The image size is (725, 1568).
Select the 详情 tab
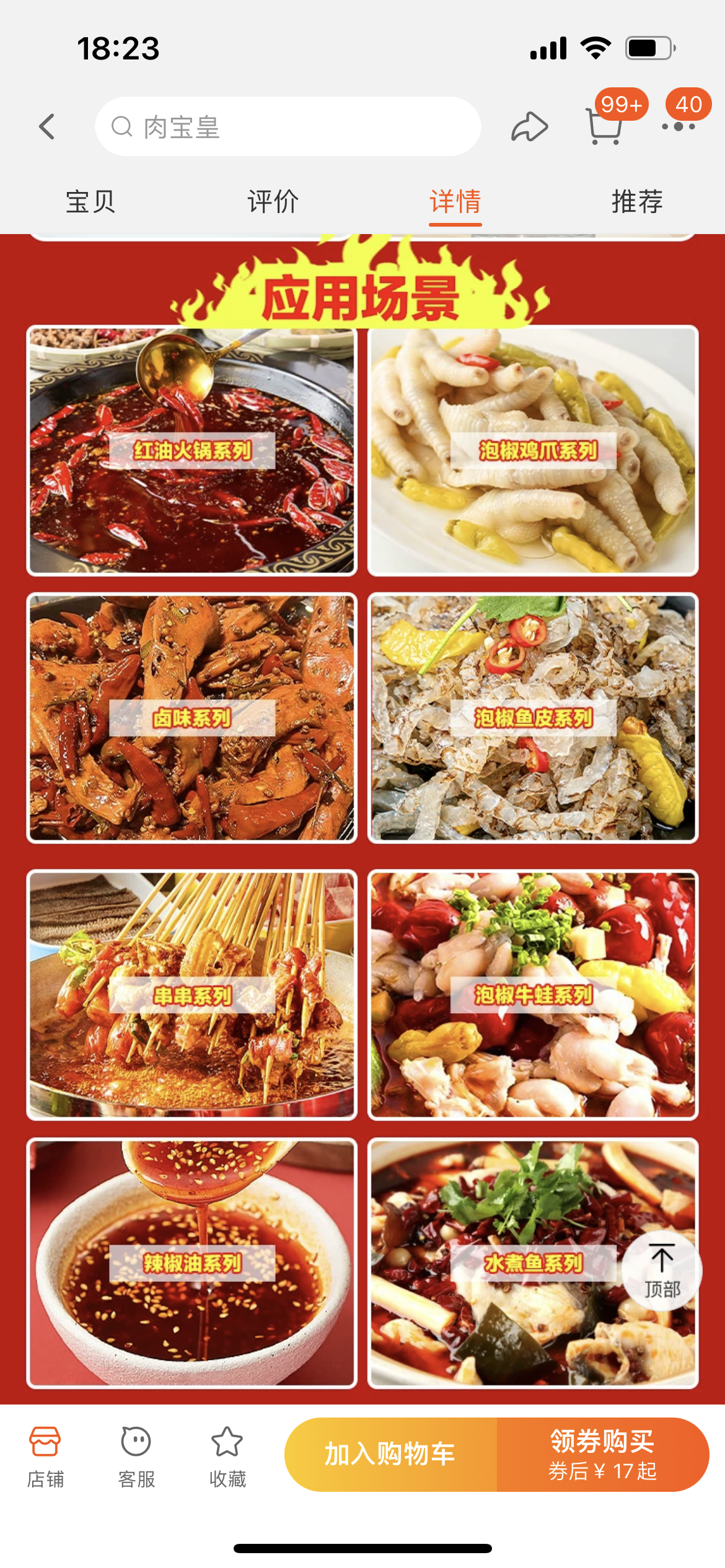coord(455,202)
